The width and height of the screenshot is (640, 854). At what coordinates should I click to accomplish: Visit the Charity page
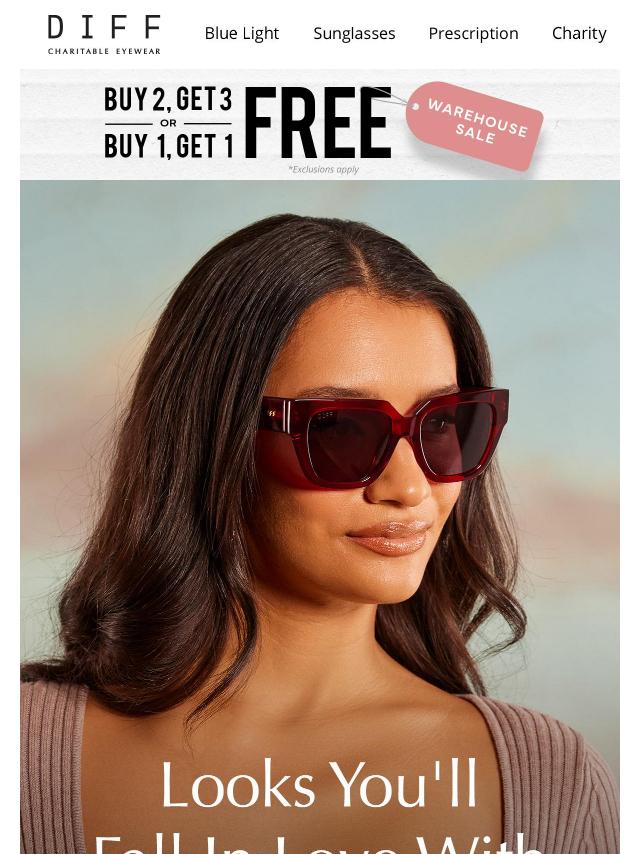[579, 33]
